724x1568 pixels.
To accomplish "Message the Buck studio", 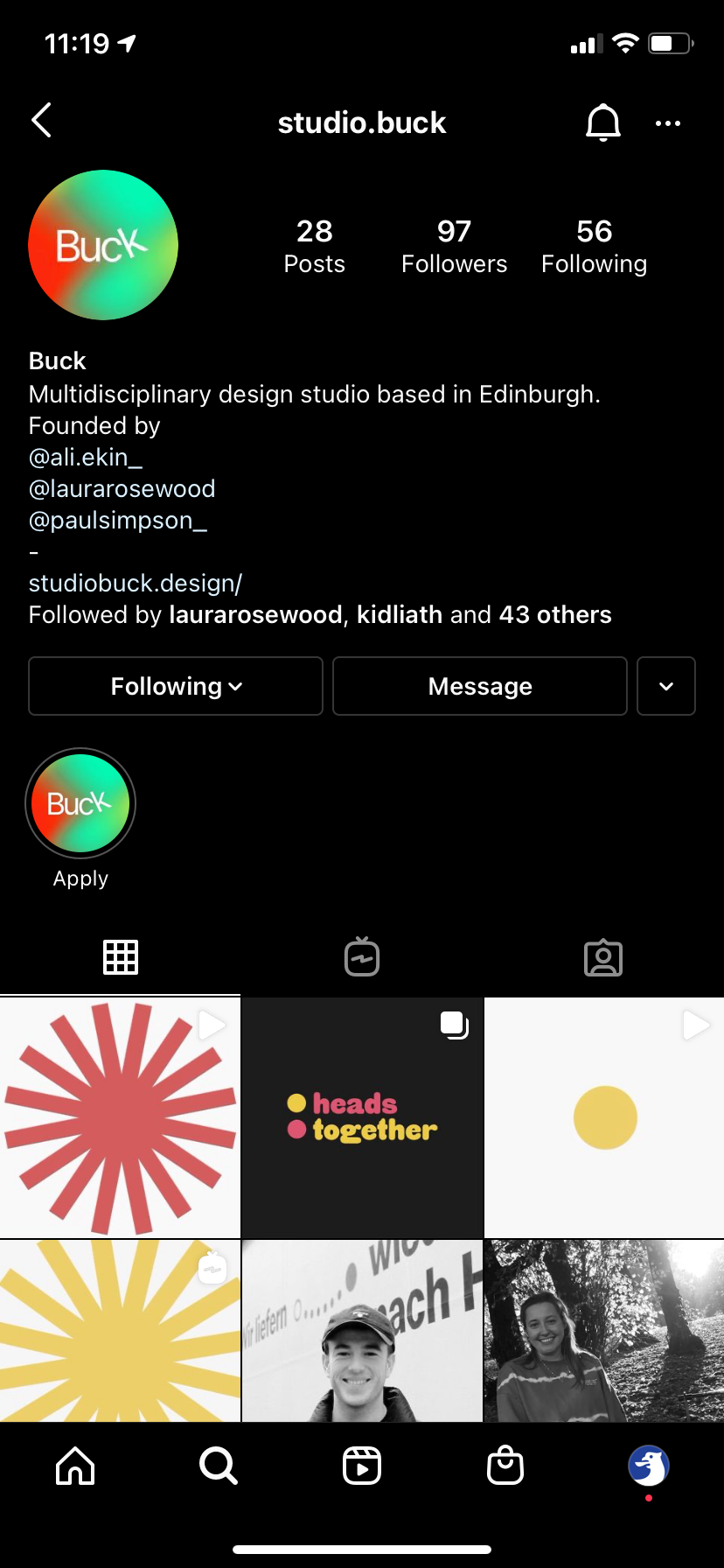I will click(x=479, y=686).
